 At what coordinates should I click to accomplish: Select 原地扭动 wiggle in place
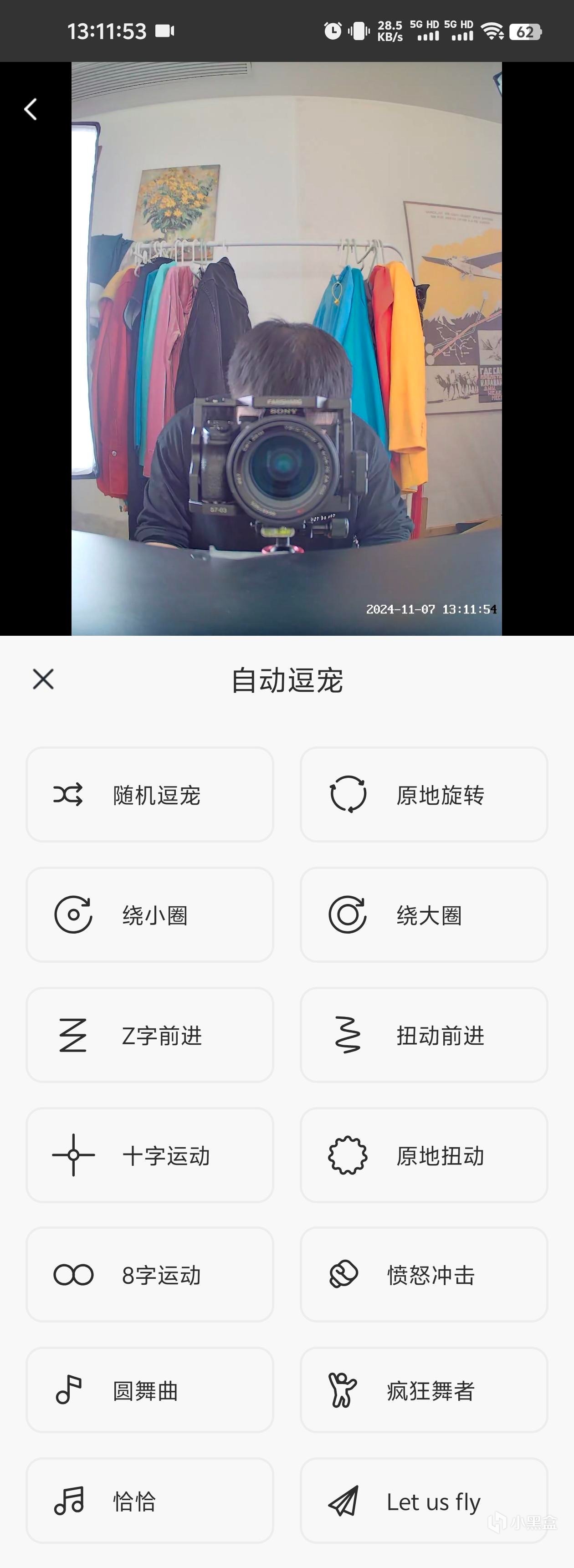[424, 1154]
